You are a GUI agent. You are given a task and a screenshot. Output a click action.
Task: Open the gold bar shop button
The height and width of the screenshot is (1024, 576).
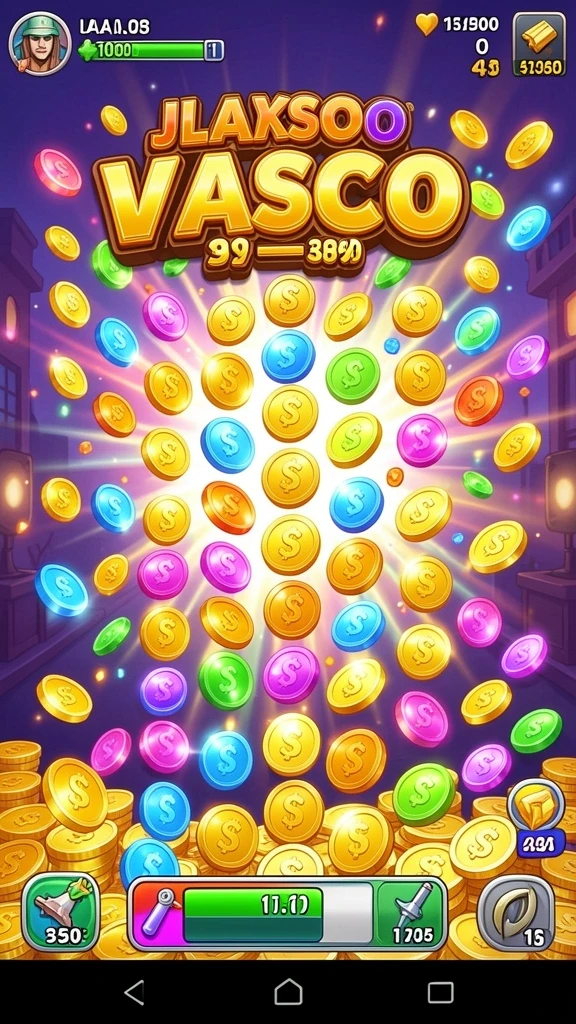tap(539, 44)
